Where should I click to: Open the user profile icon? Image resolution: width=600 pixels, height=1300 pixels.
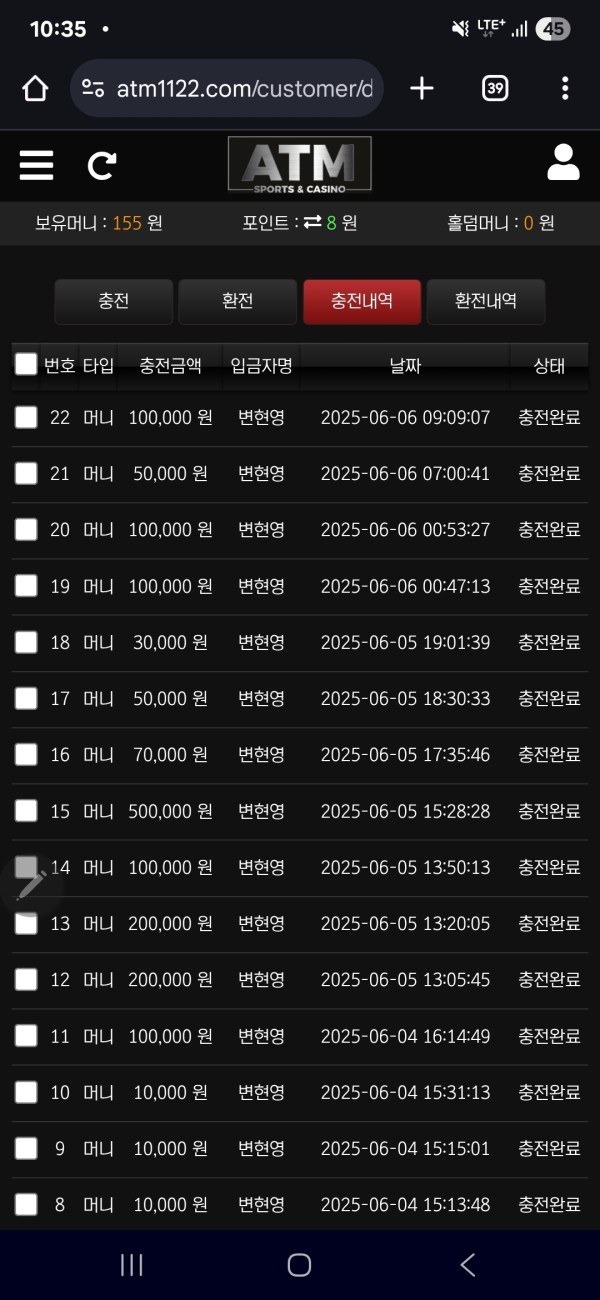click(x=563, y=162)
